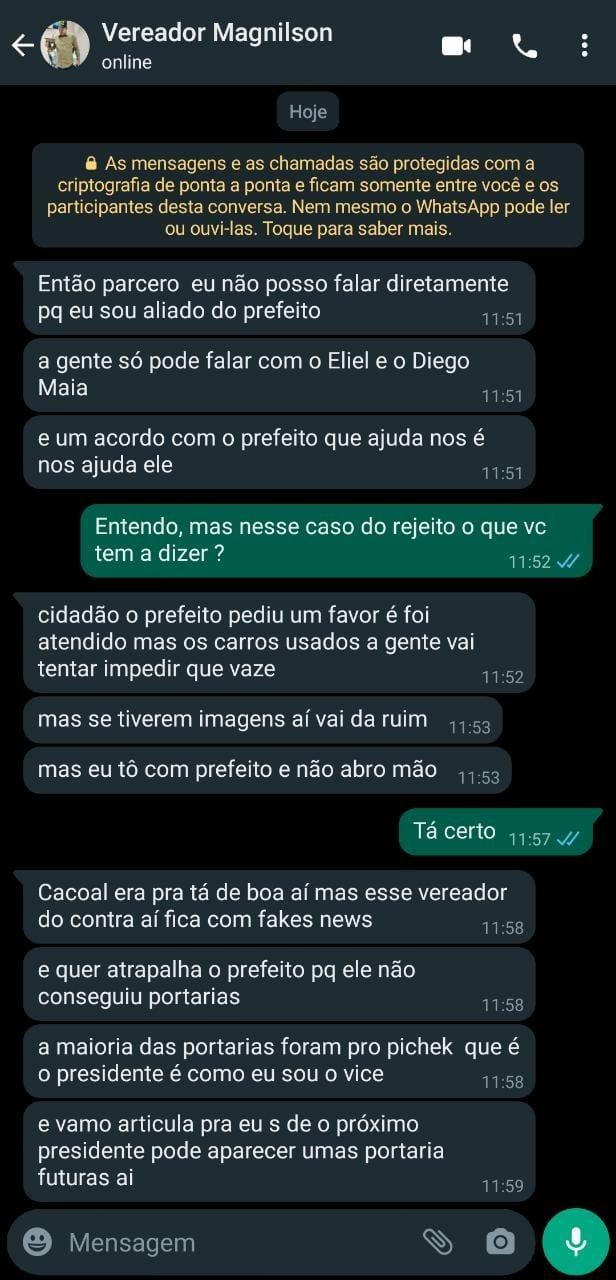The width and height of the screenshot is (616, 1280).
Task: Open the emoji picker
Action: pos(37,1242)
